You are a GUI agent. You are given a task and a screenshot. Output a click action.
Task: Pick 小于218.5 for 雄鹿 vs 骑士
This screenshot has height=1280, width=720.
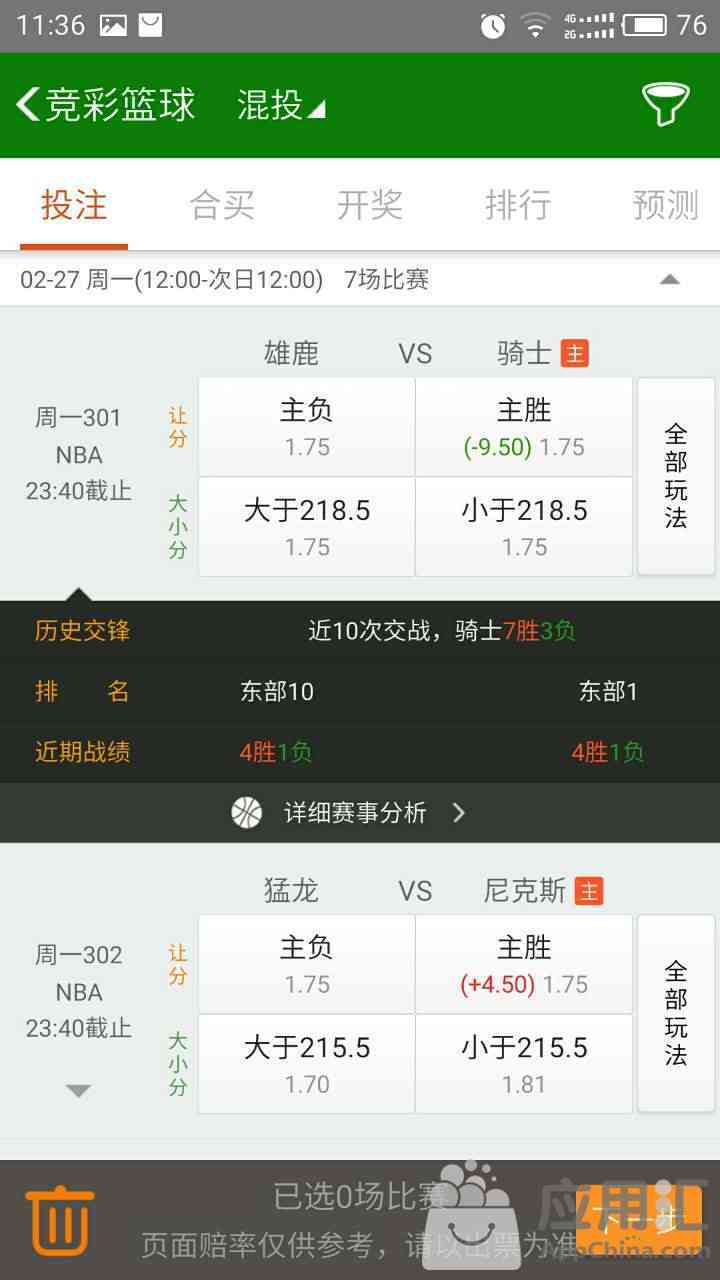[x=524, y=527]
